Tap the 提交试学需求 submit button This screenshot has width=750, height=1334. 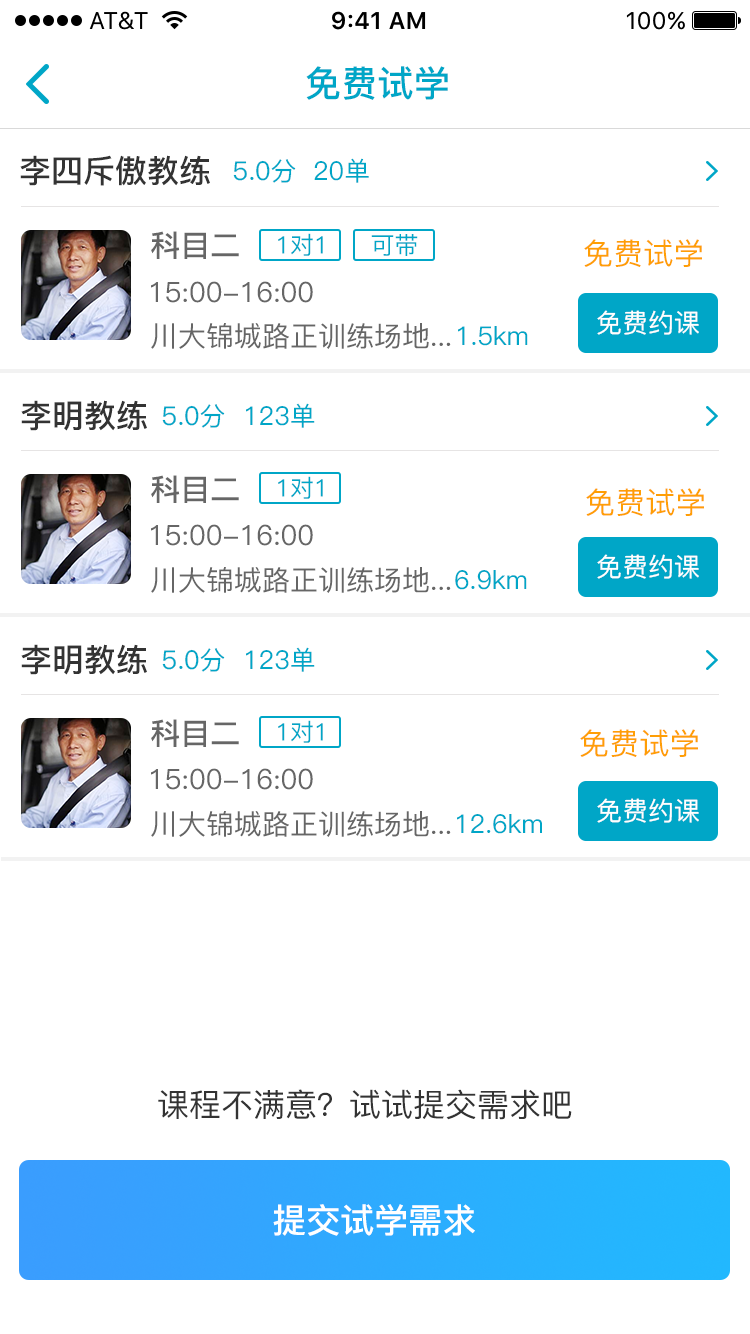click(375, 1220)
